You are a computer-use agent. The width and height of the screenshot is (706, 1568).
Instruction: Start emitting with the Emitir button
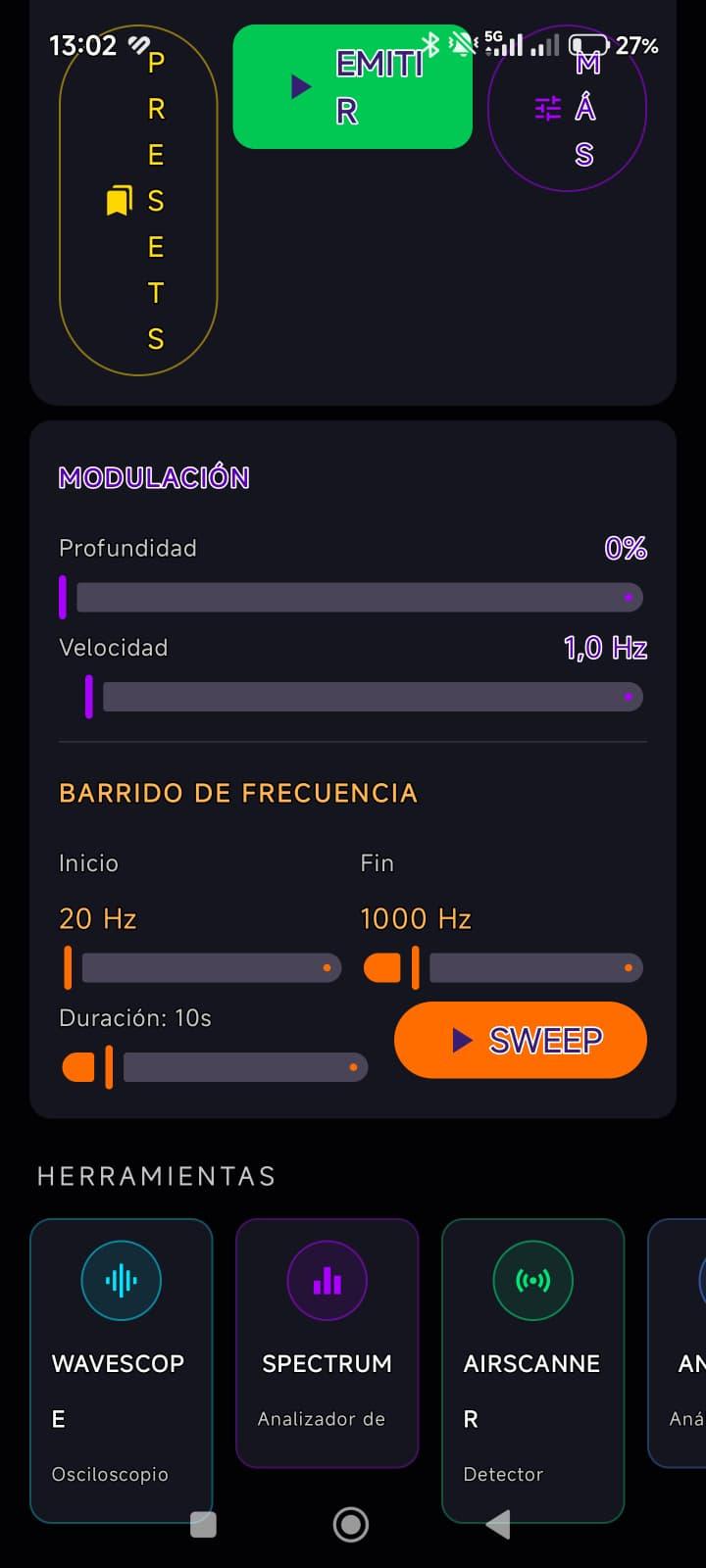pos(352,87)
